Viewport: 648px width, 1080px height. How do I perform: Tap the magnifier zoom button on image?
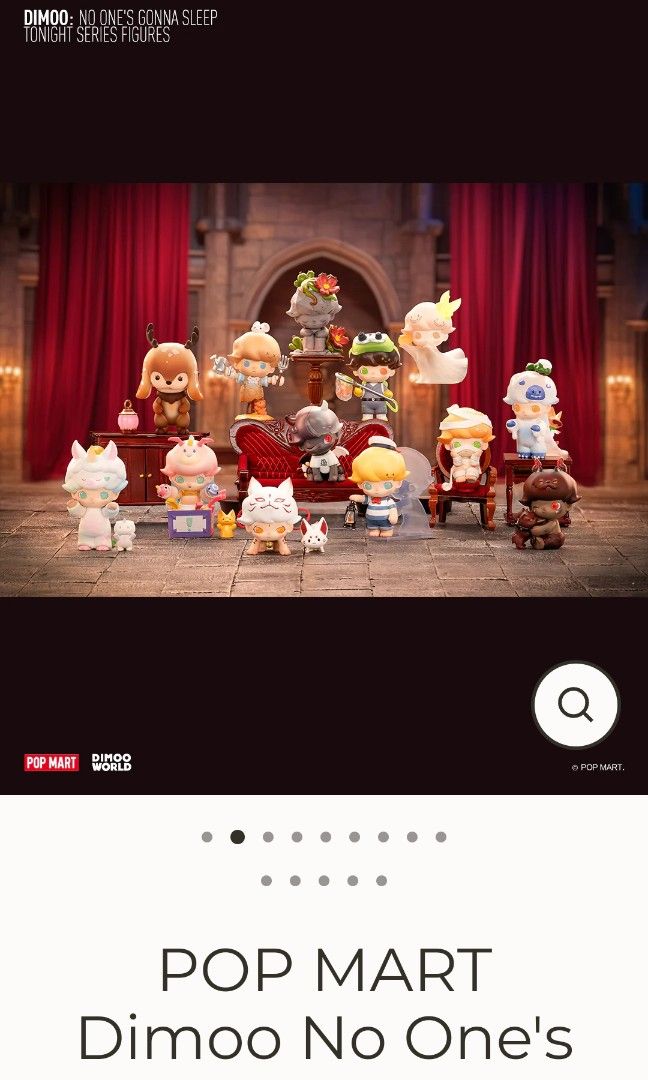[575, 705]
